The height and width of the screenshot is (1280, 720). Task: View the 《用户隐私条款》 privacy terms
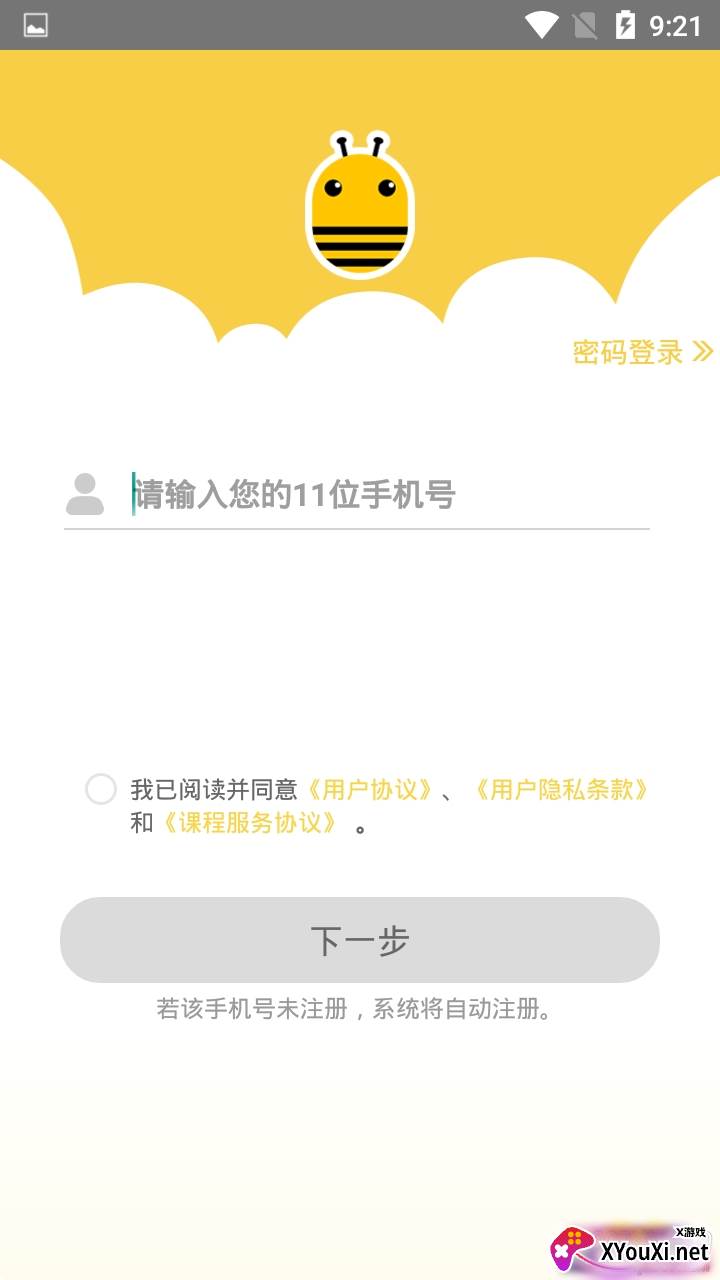coord(562,790)
